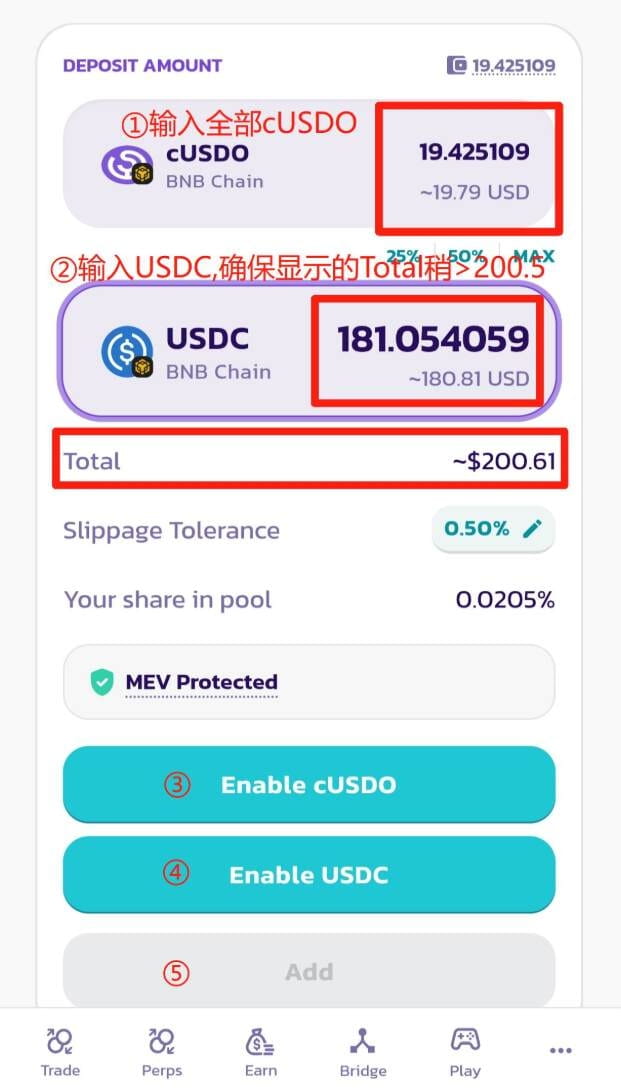Viewport: 621px width, 1090px height.
Task: Go to the Bridge tab
Action: [362, 1052]
